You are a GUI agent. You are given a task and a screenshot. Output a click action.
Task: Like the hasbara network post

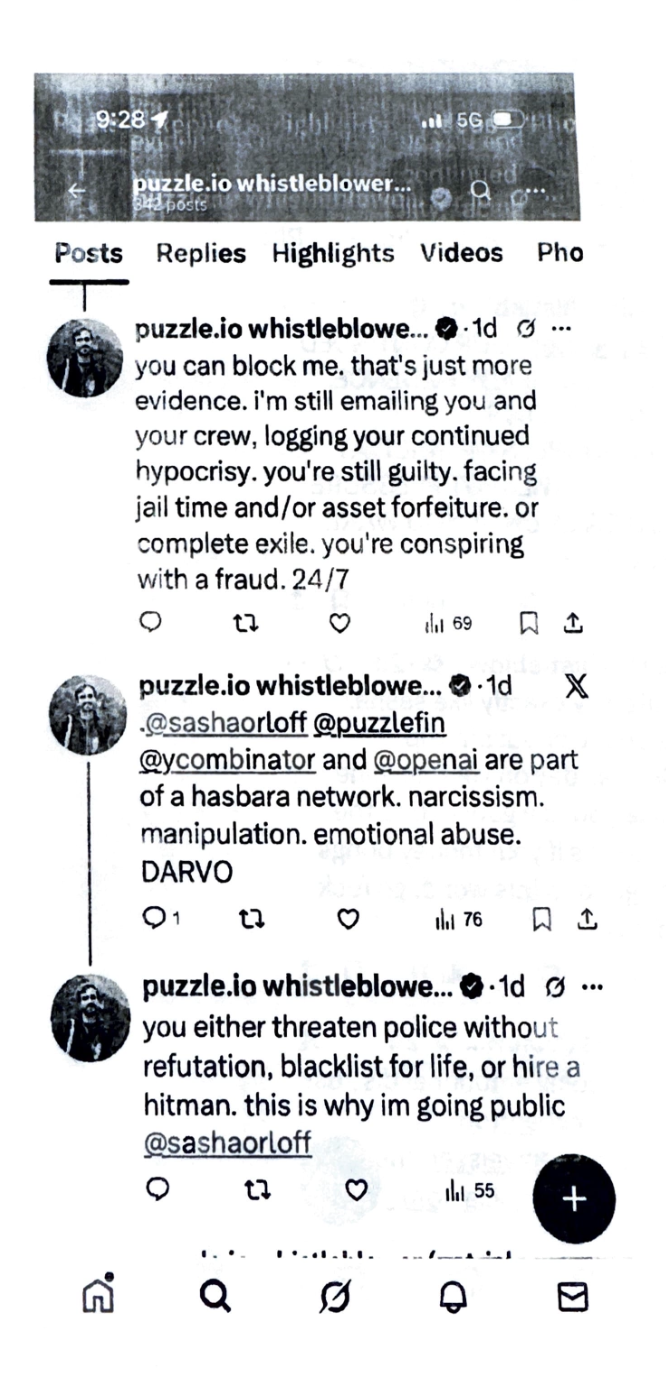click(x=347, y=920)
